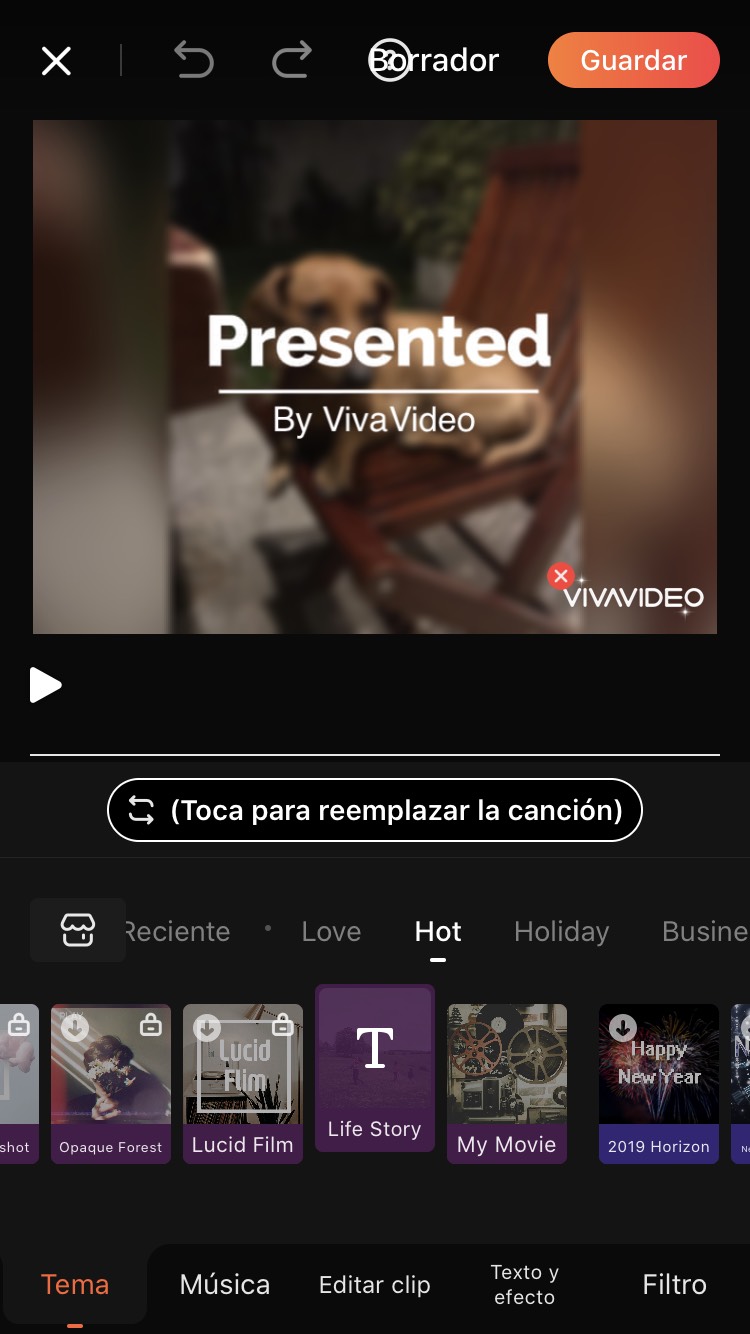Open Texto y efecto tools
This screenshot has width=750, height=1334.
[x=524, y=1284]
